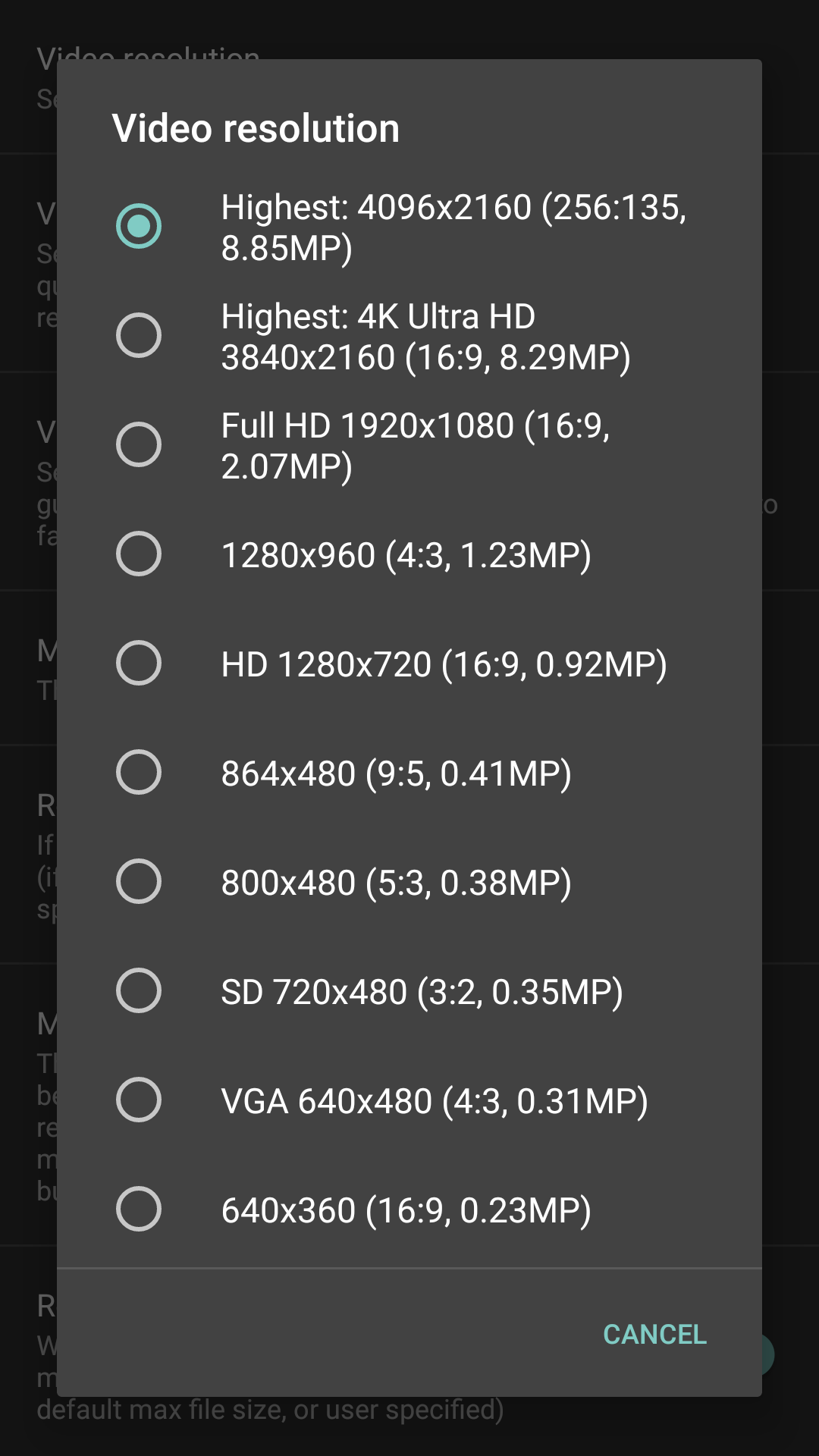Select Full HD 1920x1080 option
This screenshot has height=1456, width=819.
tap(409, 444)
